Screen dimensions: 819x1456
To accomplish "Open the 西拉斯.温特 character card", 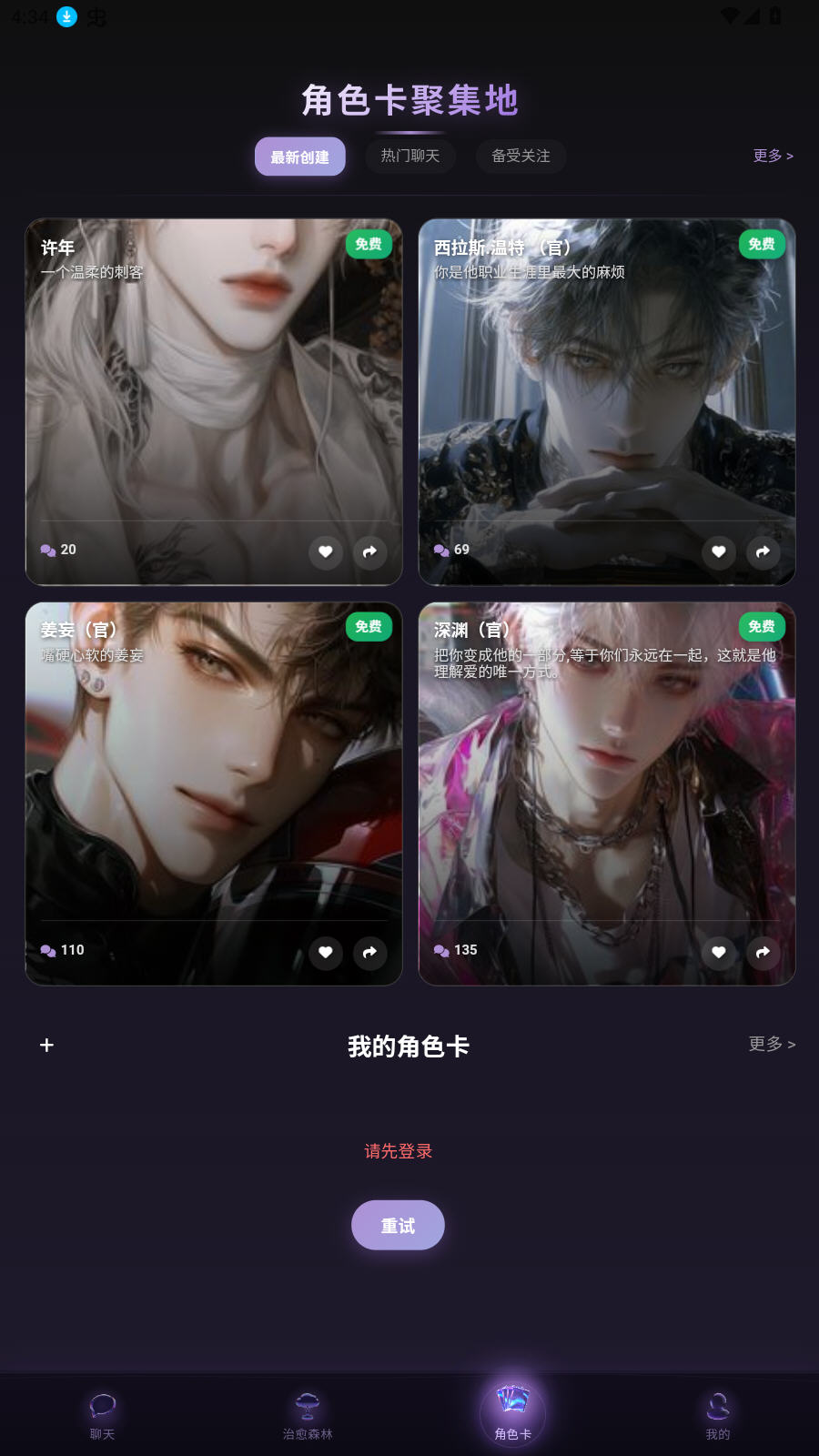I will pyautogui.click(x=607, y=391).
